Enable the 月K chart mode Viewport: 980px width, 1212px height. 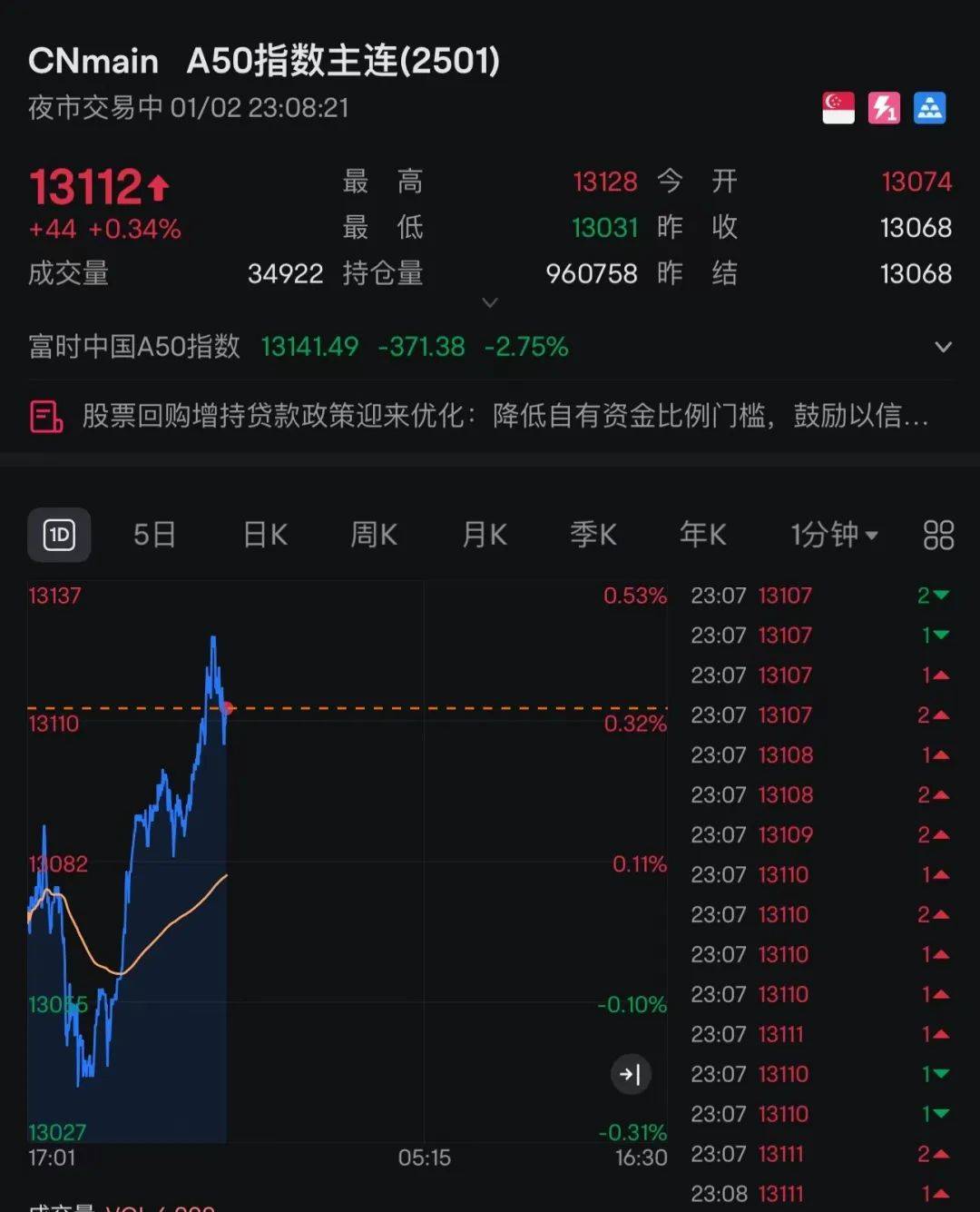[484, 536]
